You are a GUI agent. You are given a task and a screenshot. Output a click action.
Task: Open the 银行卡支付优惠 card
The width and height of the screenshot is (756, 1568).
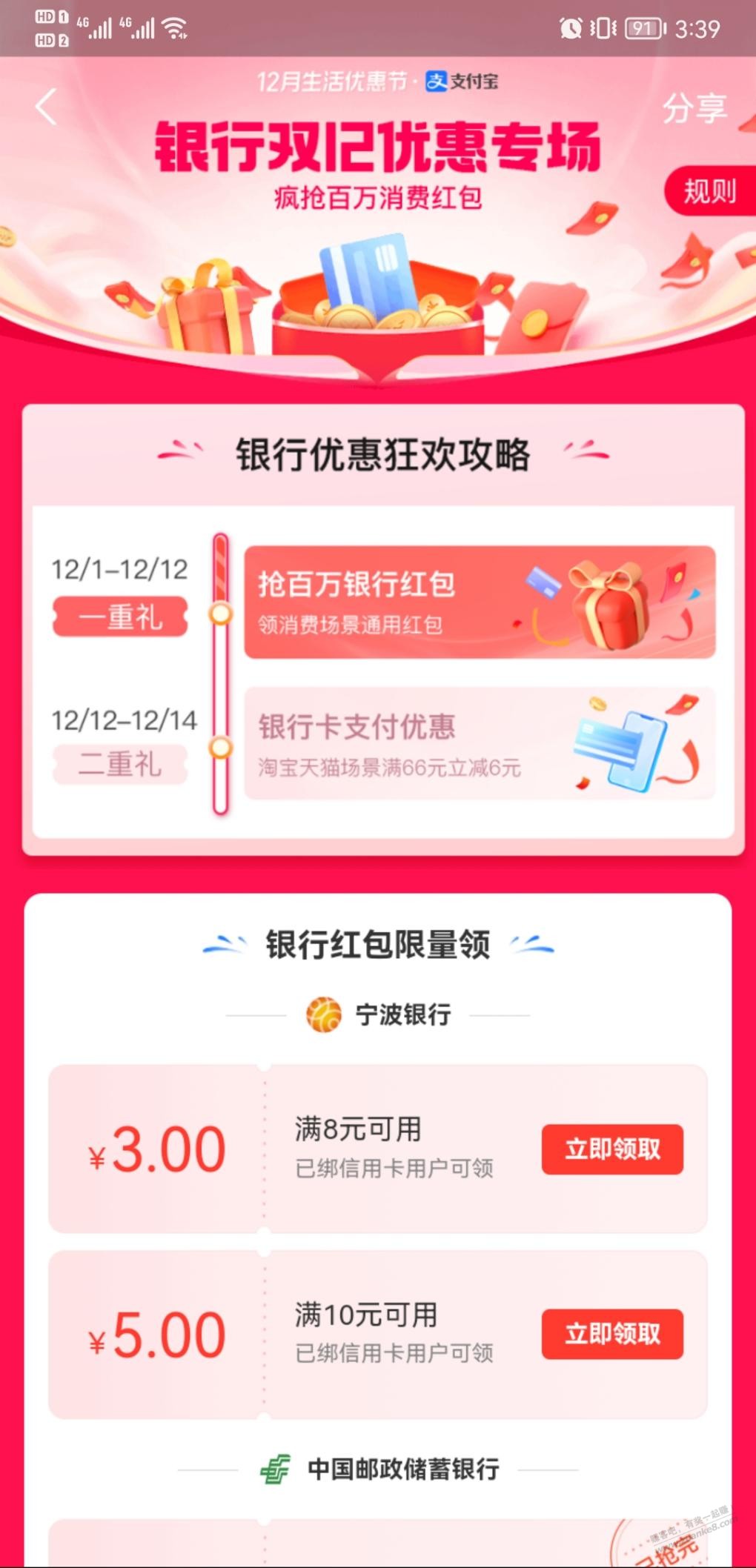click(x=480, y=743)
